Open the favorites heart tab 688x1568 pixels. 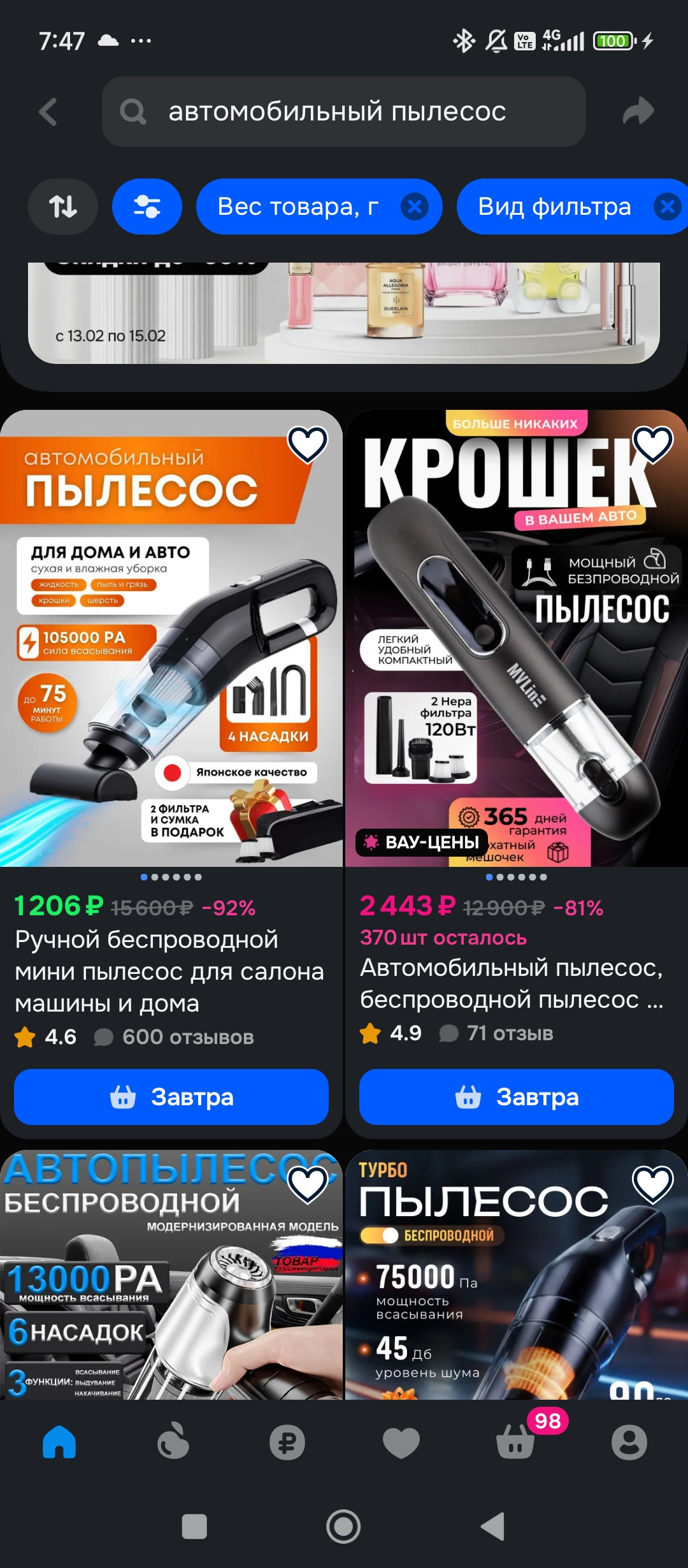401,1442
